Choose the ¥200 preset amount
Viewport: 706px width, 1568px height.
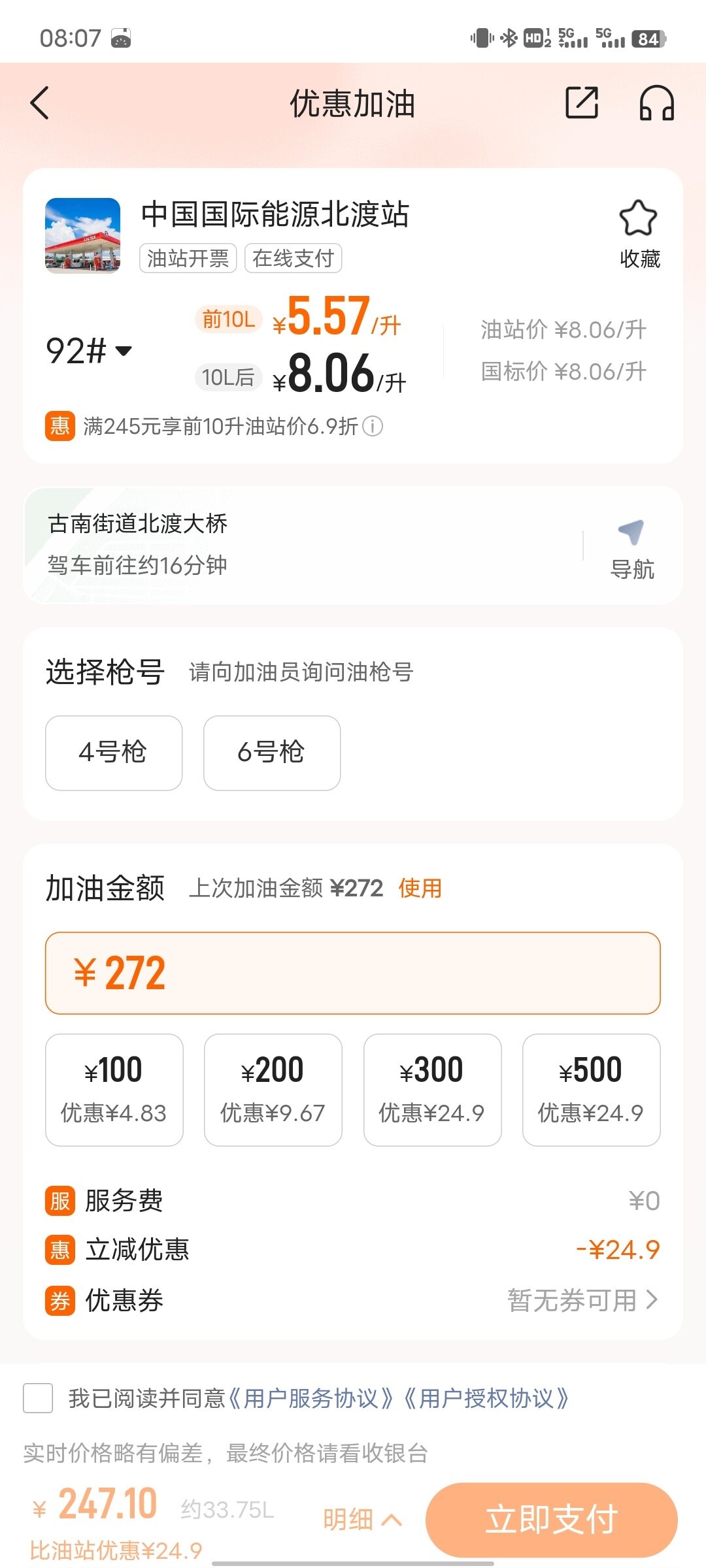tap(273, 1089)
